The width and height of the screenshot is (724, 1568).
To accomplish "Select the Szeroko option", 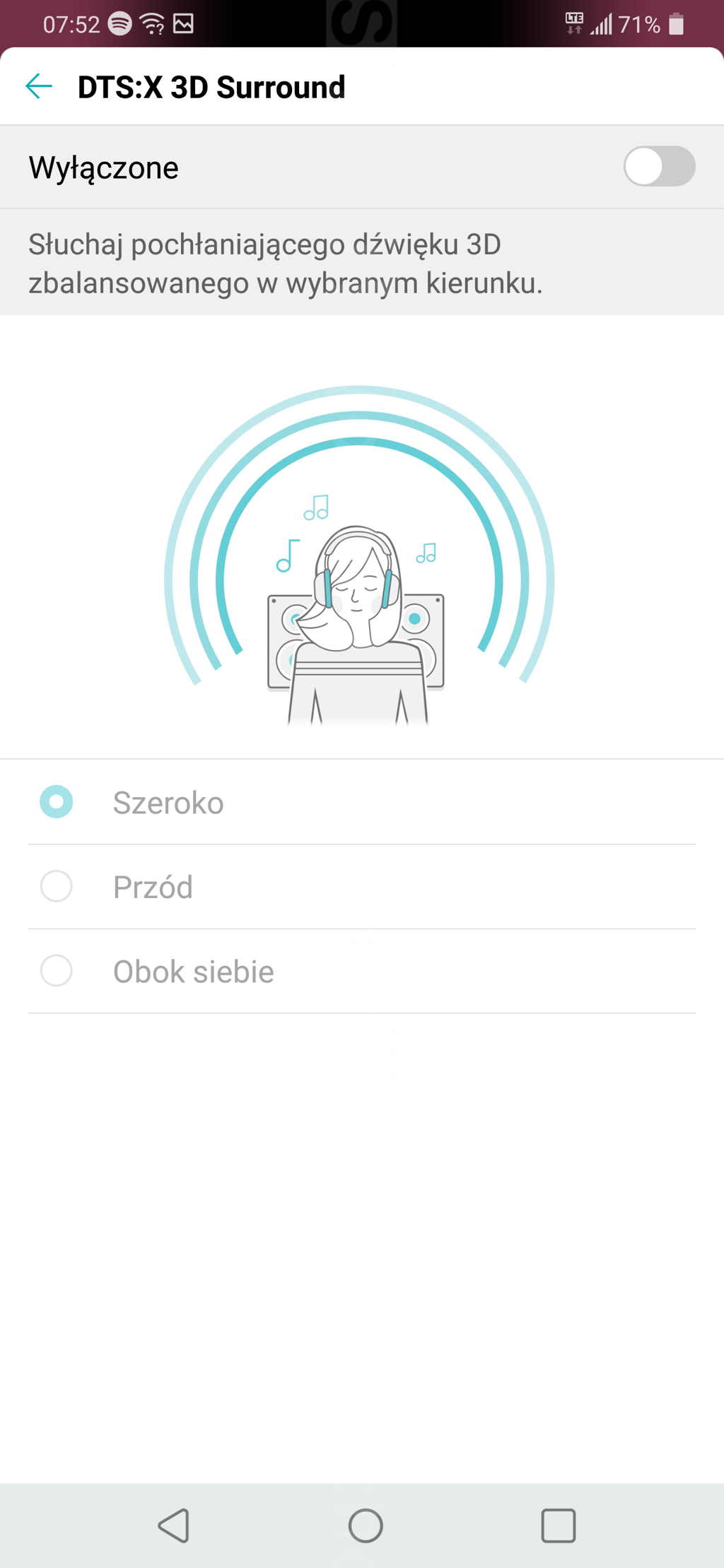I will pos(57,802).
